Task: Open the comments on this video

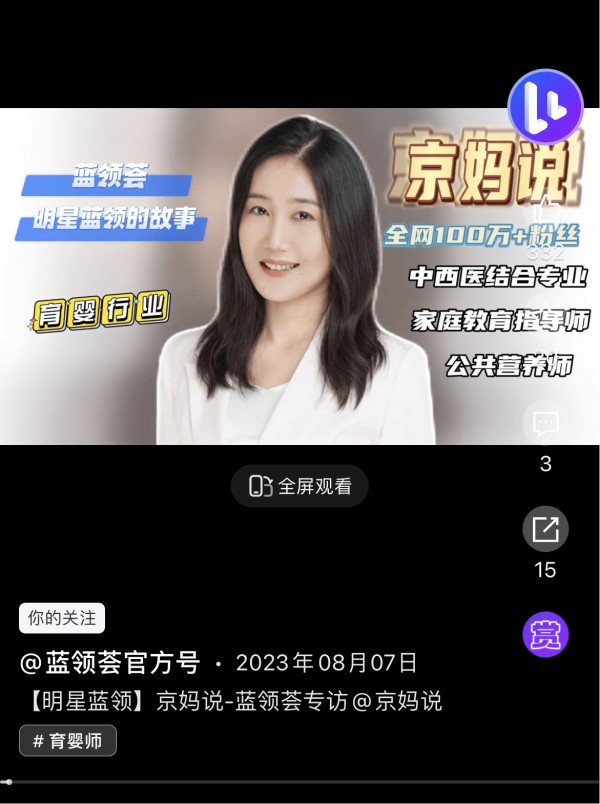Action: (x=545, y=424)
